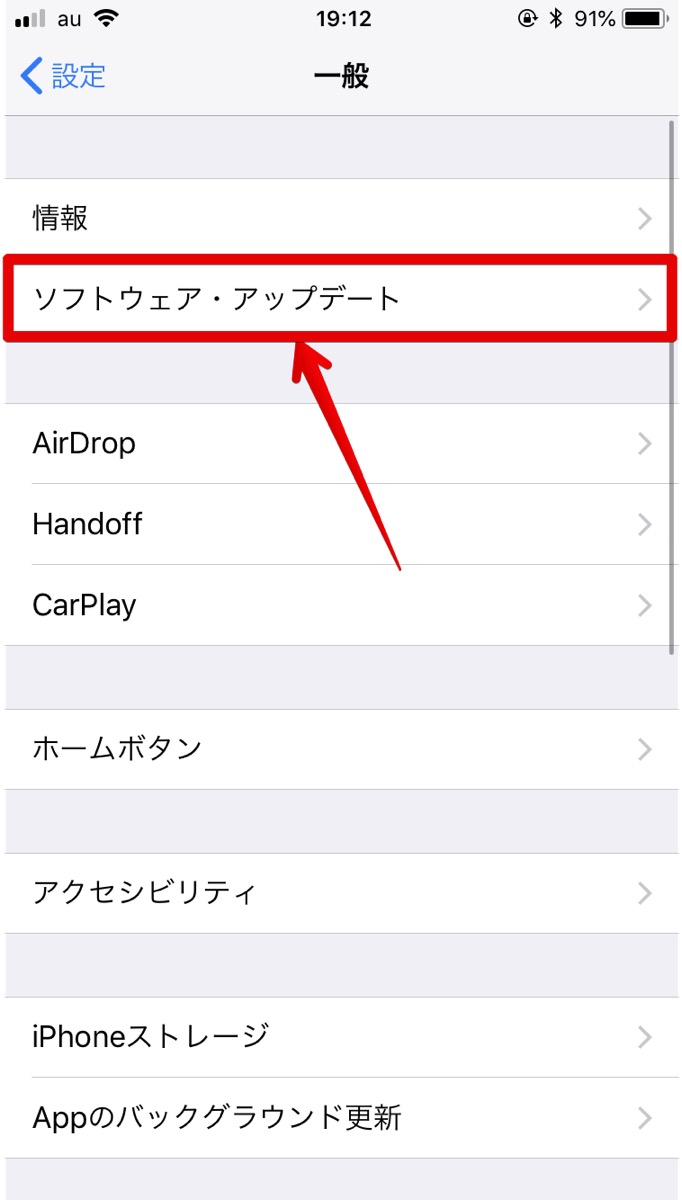Open Handoff settings
The height and width of the screenshot is (1200, 682).
click(x=340, y=524)
